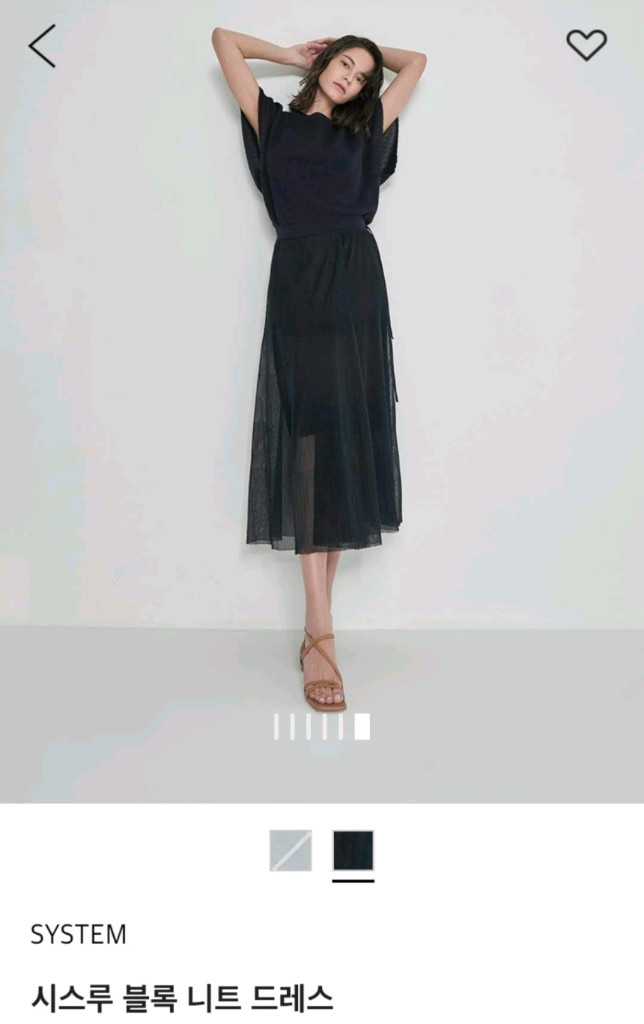Image resolution: width=644 pixels, height=1024 pixels.
Task: Add this dress to wishlist with heart
Action: click(586, 44)
